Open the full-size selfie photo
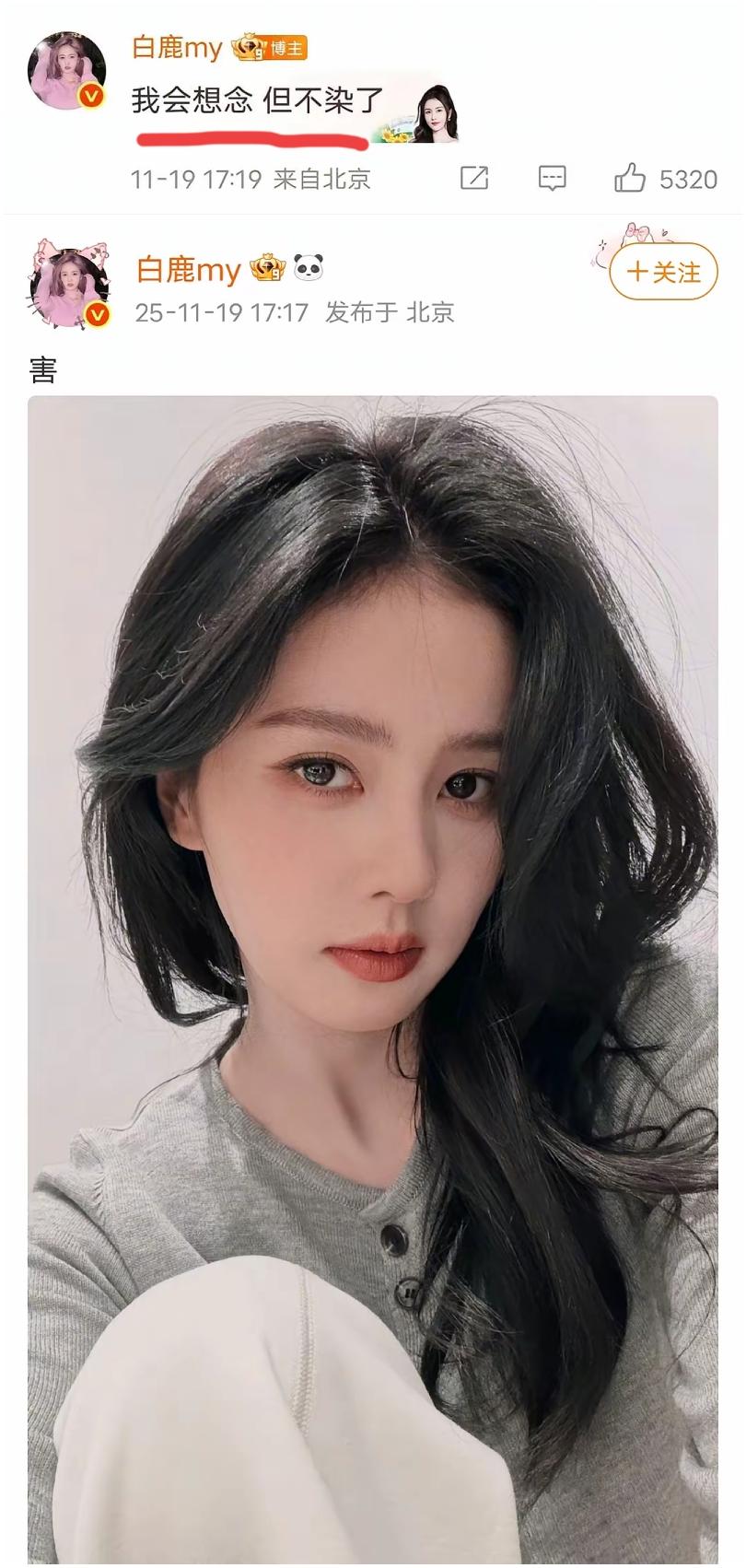 point(373,977)
